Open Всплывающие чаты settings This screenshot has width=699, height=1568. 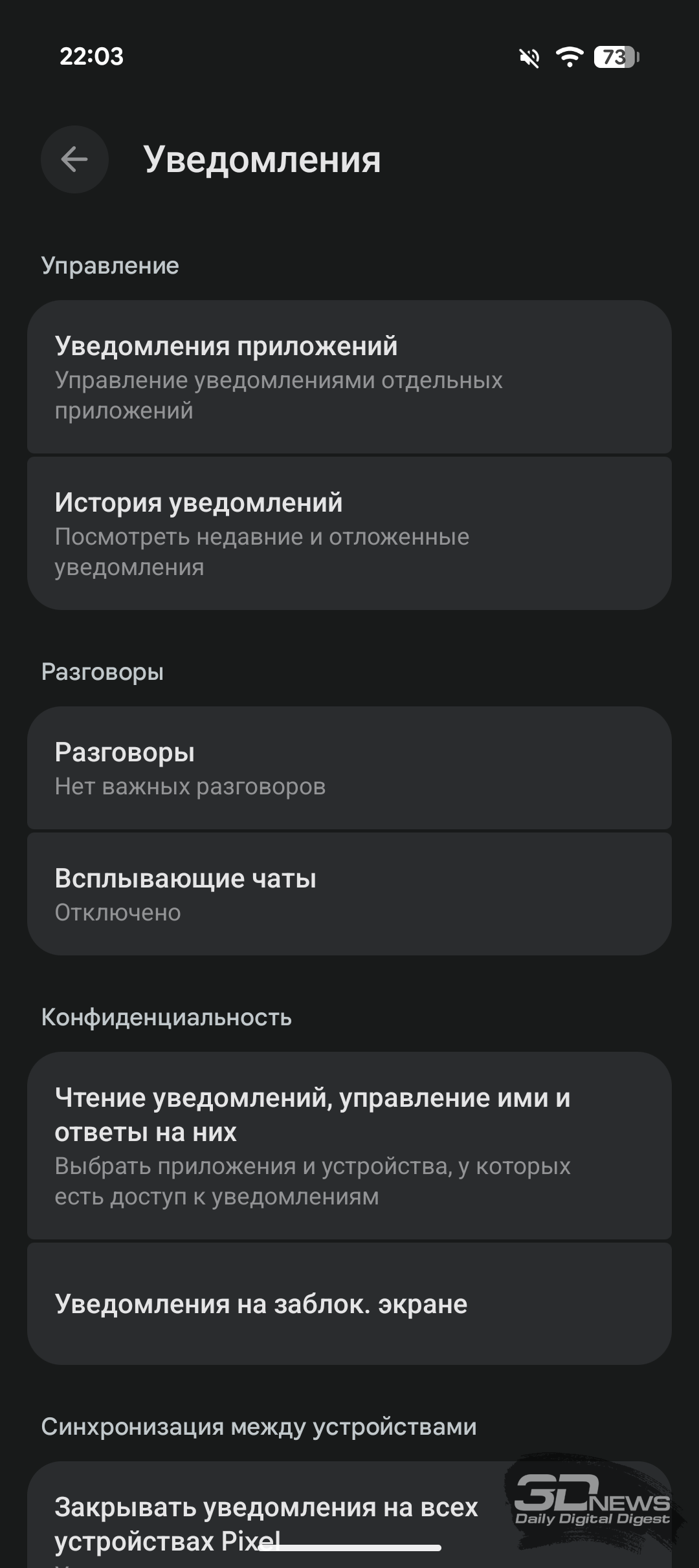pos(349,894)
